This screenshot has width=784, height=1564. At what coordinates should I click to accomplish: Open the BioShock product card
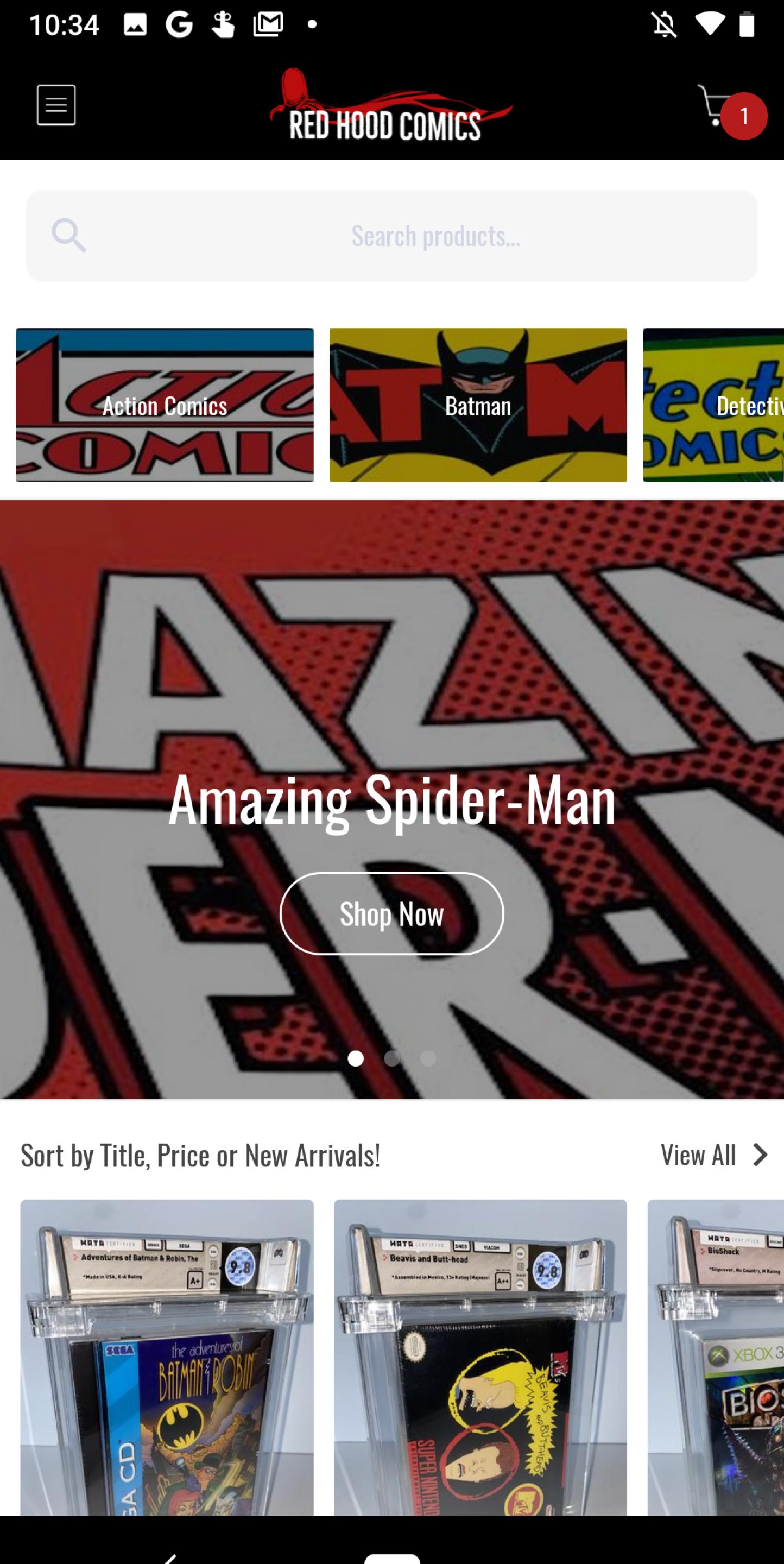(716, 1357)
